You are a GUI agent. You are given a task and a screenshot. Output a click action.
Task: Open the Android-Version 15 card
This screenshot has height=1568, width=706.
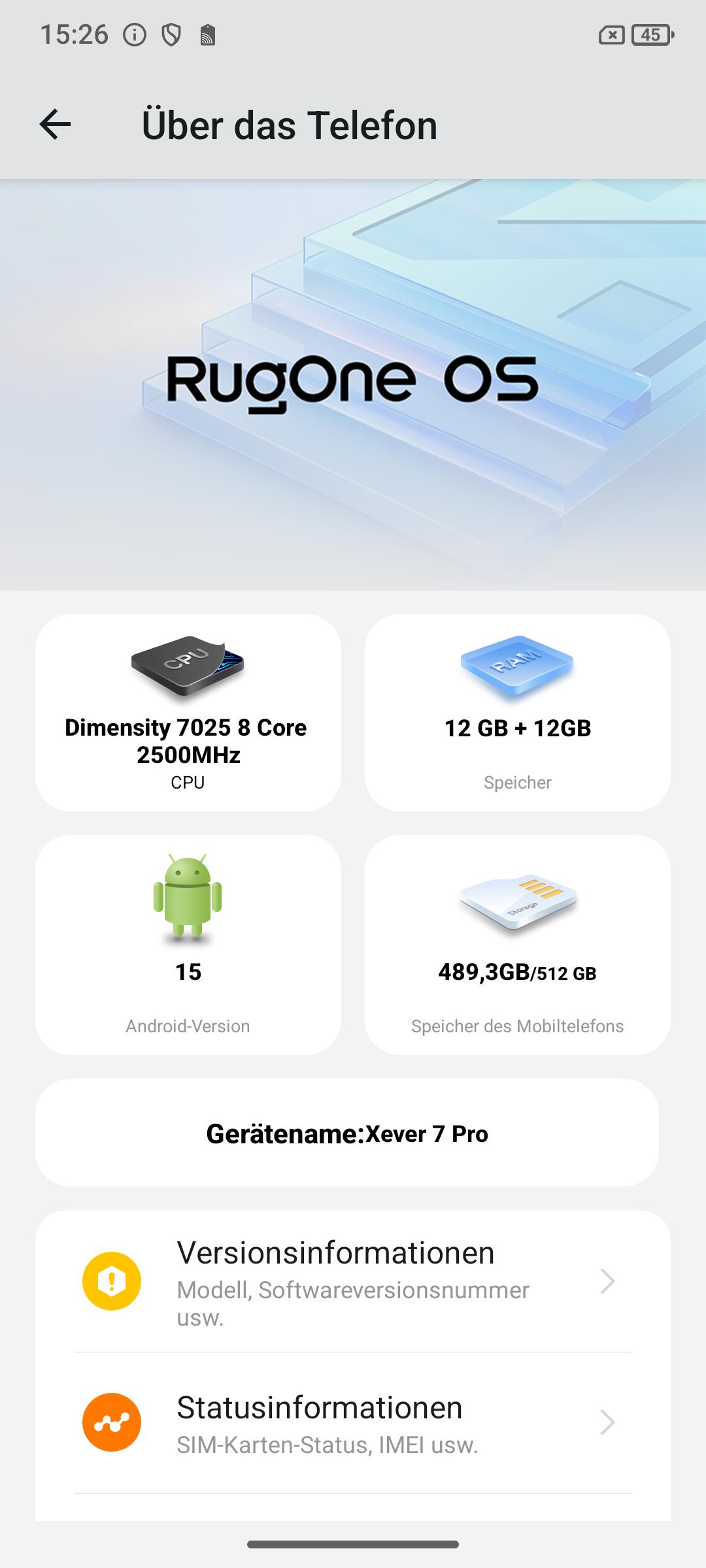pos(188,945)
